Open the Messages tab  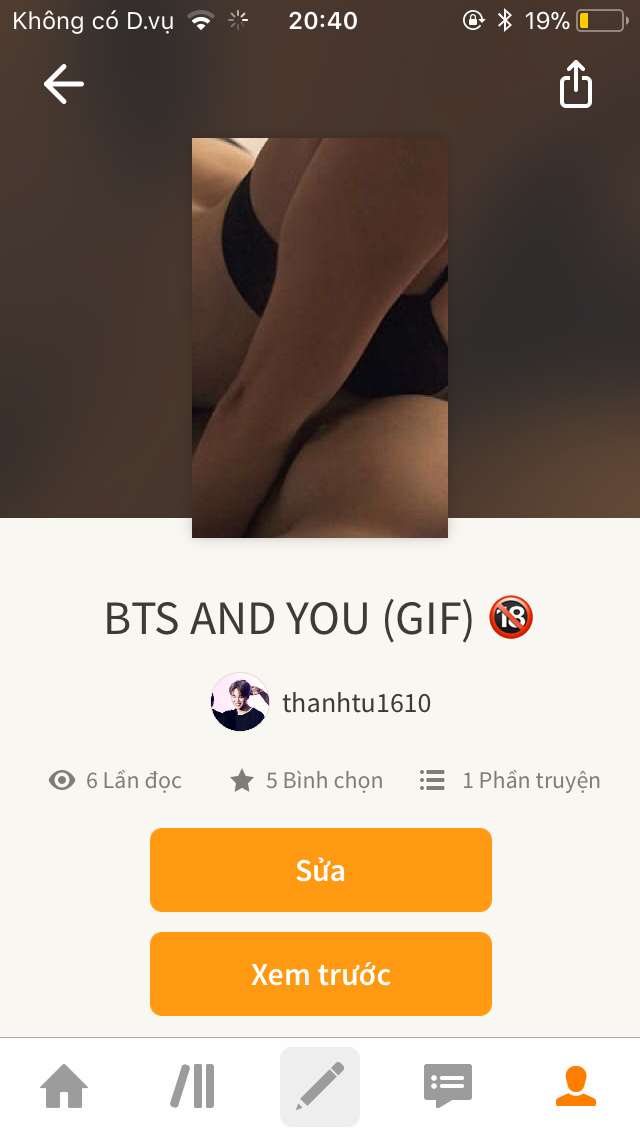(x=447, y=1086)
